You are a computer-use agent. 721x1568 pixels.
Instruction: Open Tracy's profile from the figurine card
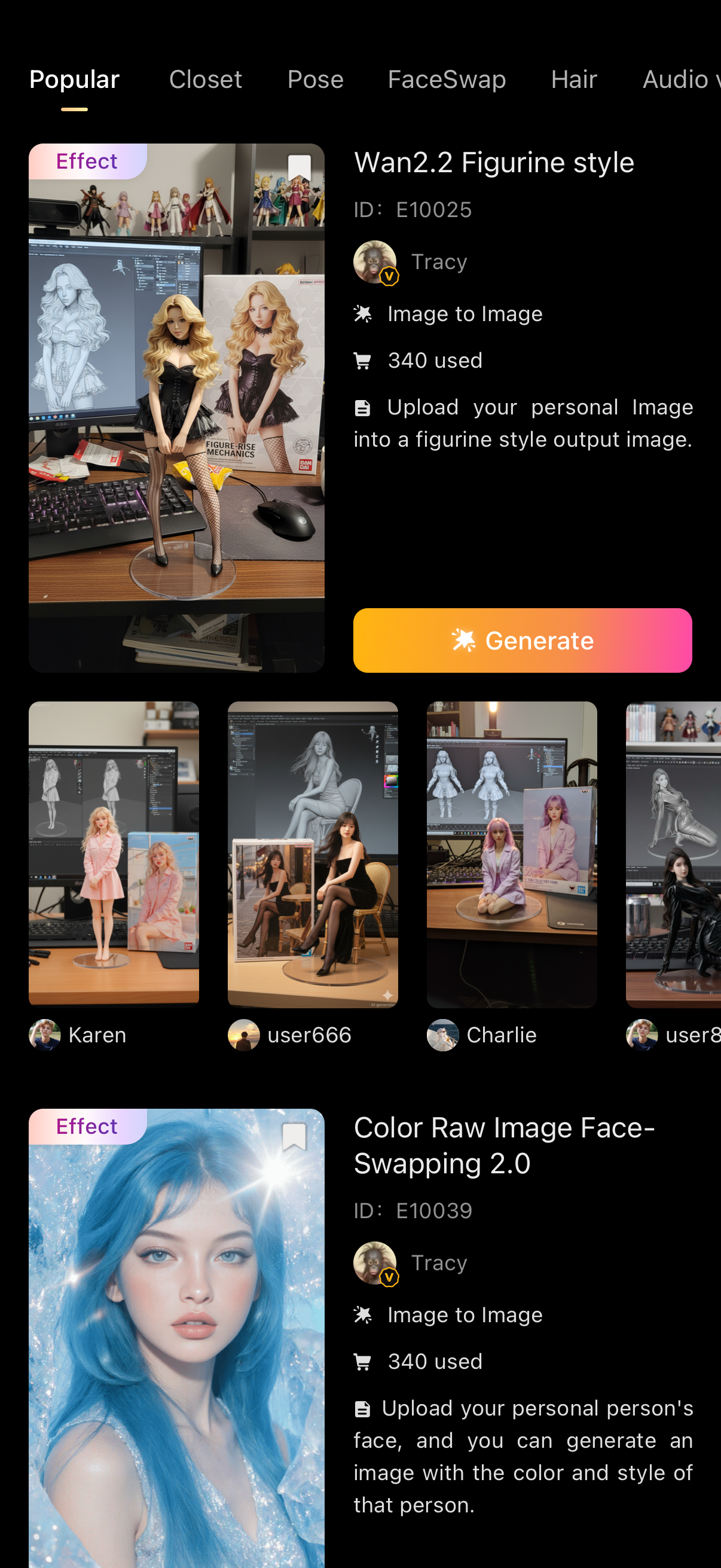(375, 261)
